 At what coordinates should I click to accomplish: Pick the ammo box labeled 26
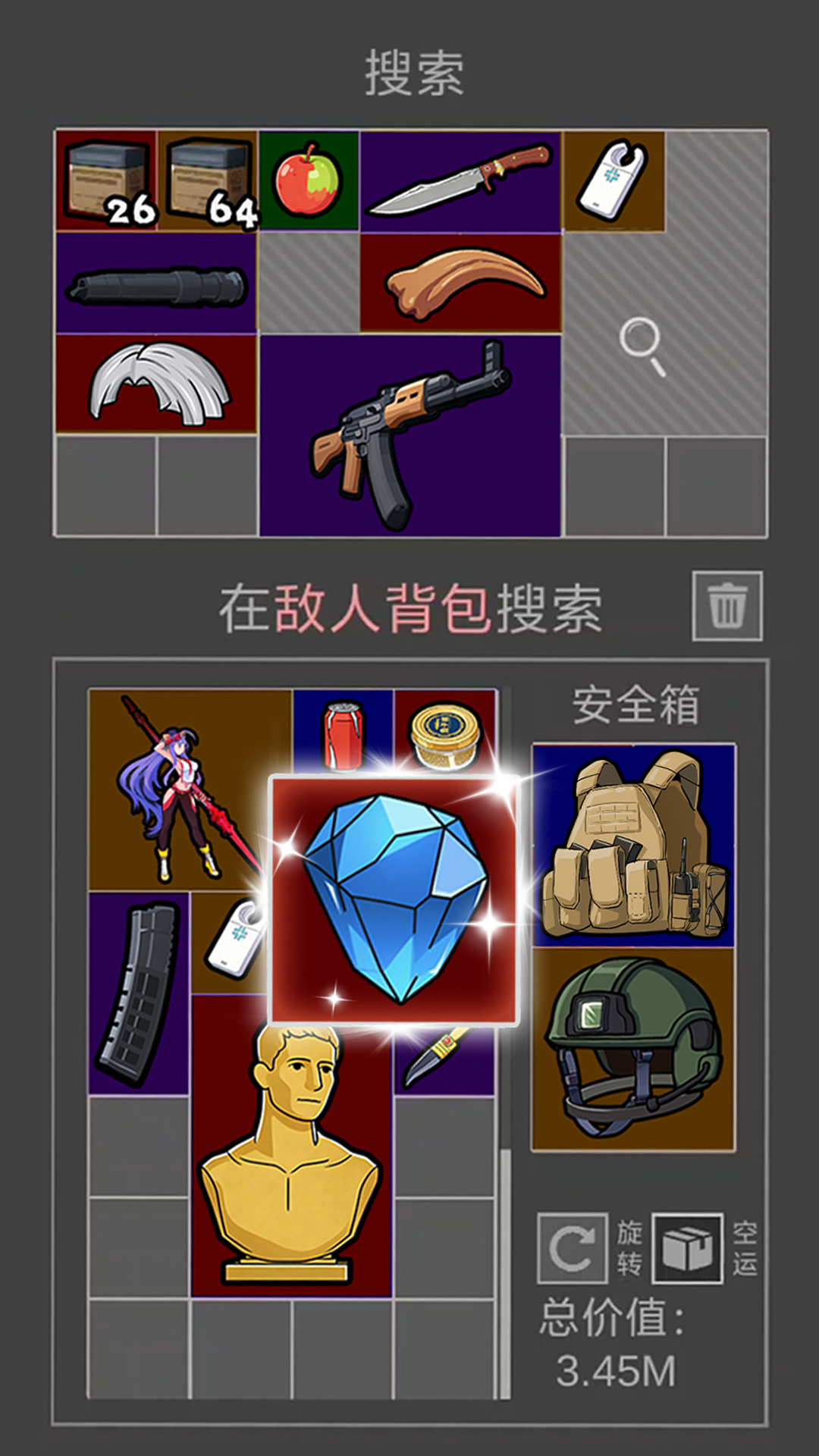coord(106,180)
